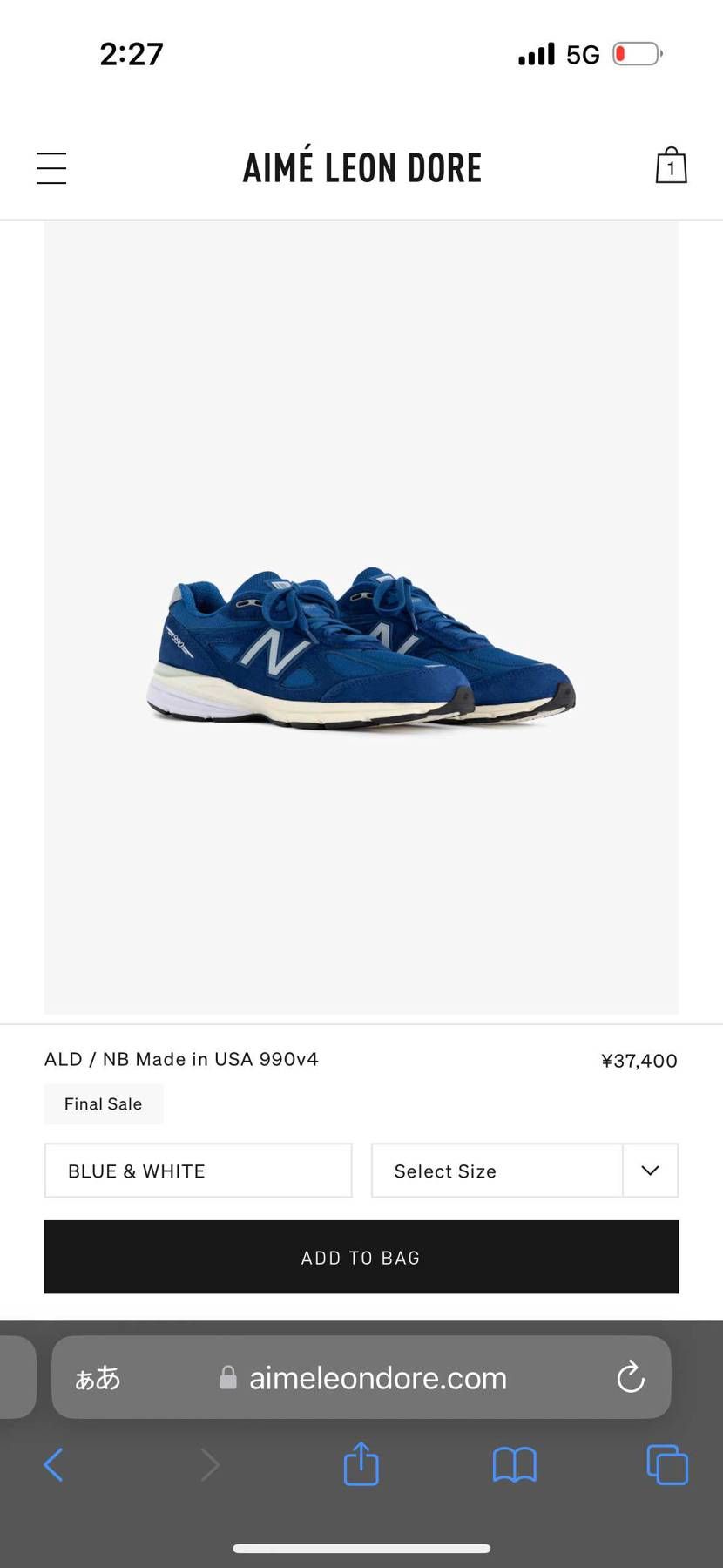Viewport: 723px width, 1568px height.
Task: Reload the current page
Action: 630,1378
